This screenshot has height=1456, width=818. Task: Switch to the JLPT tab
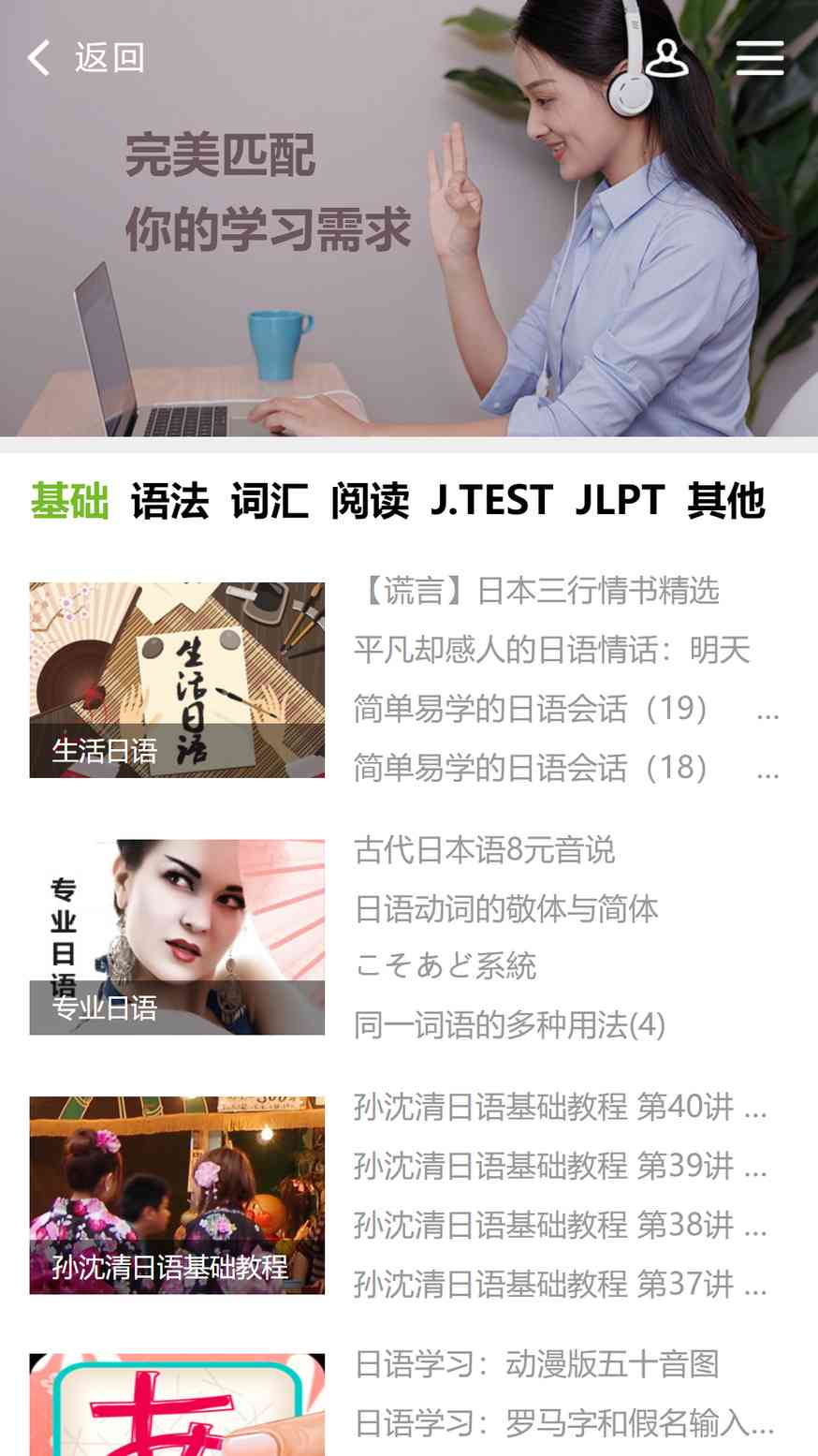coord(620,501)
